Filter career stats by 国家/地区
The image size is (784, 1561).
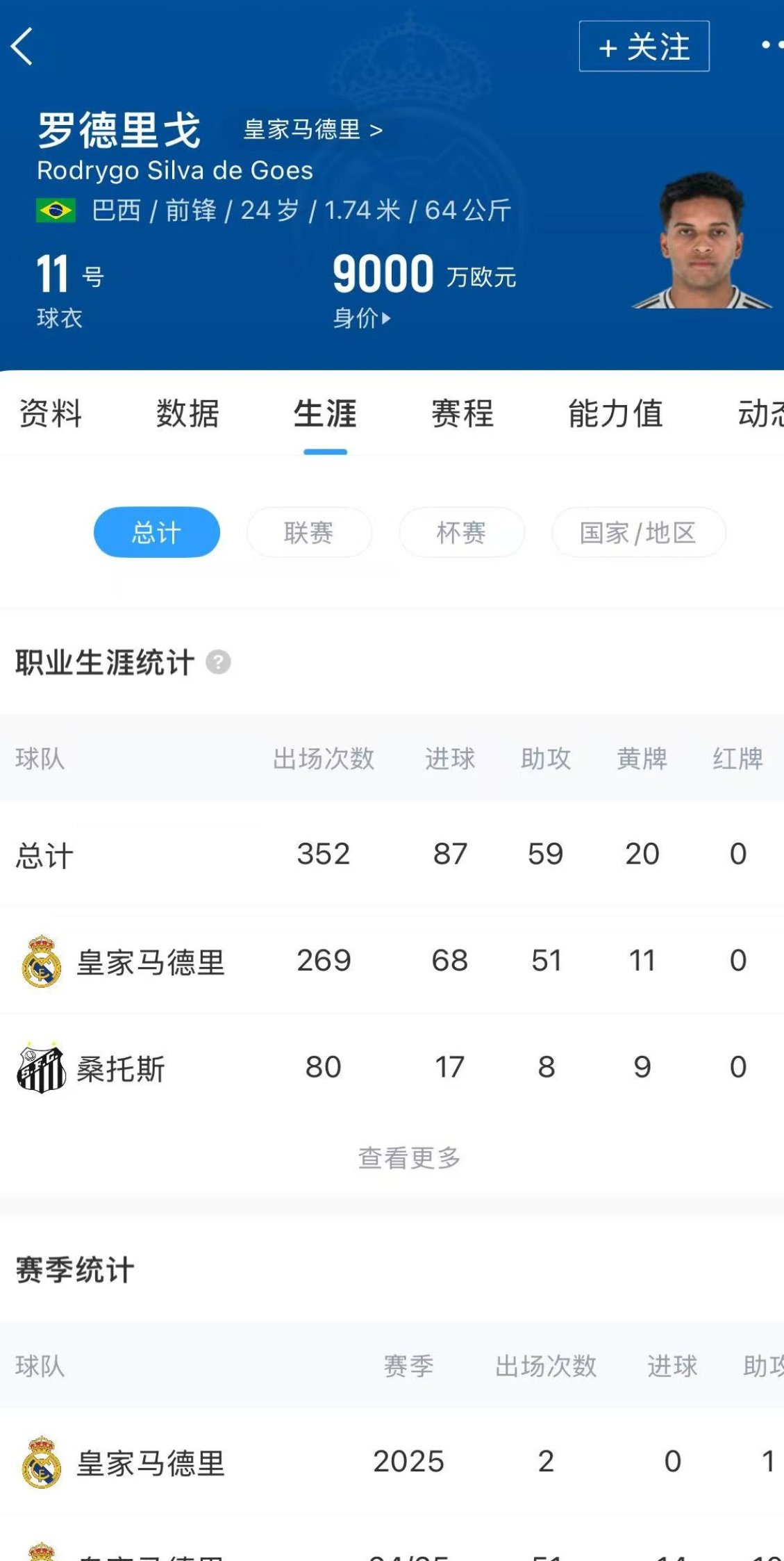point(638,532)
